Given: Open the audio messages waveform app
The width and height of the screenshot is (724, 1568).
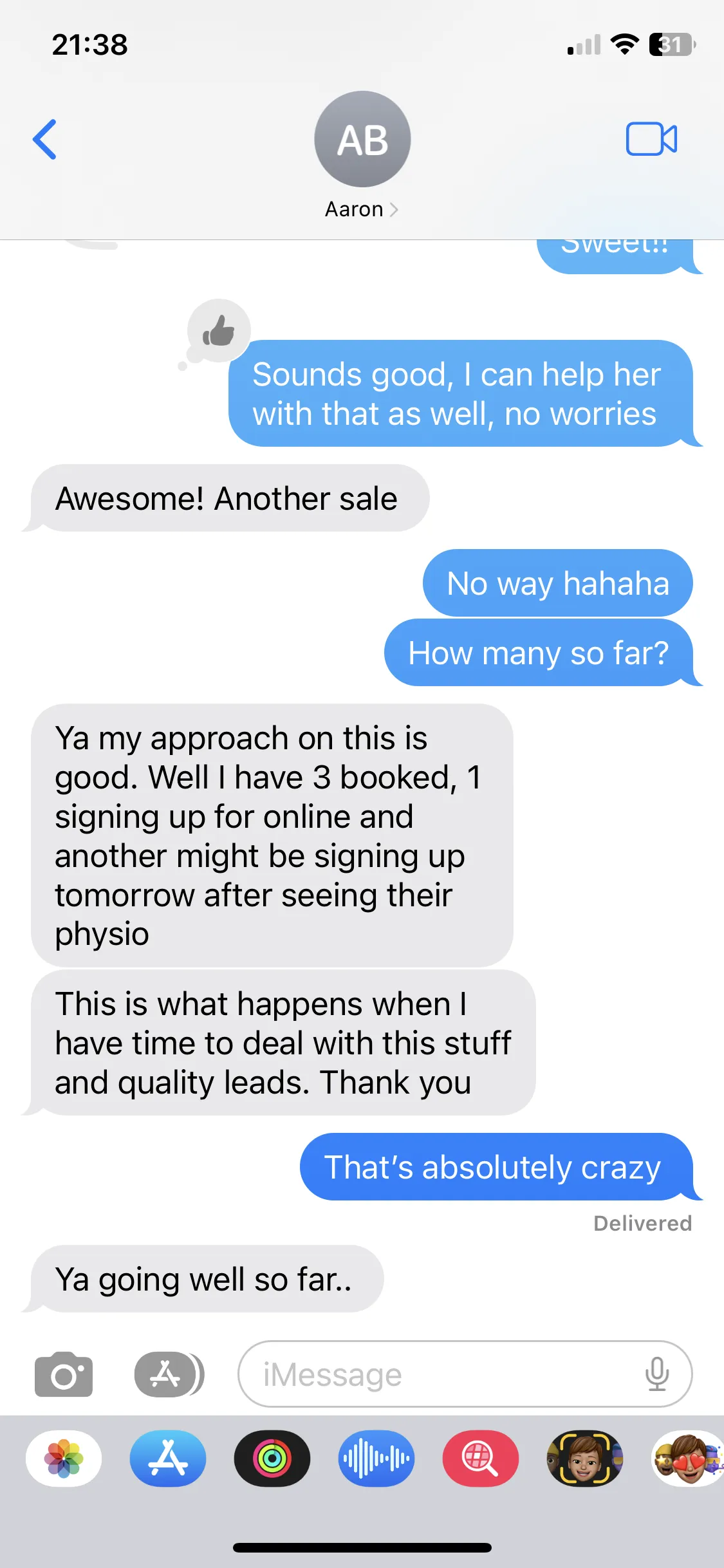Looking at the screenshot, I should tap(376, 1459).
